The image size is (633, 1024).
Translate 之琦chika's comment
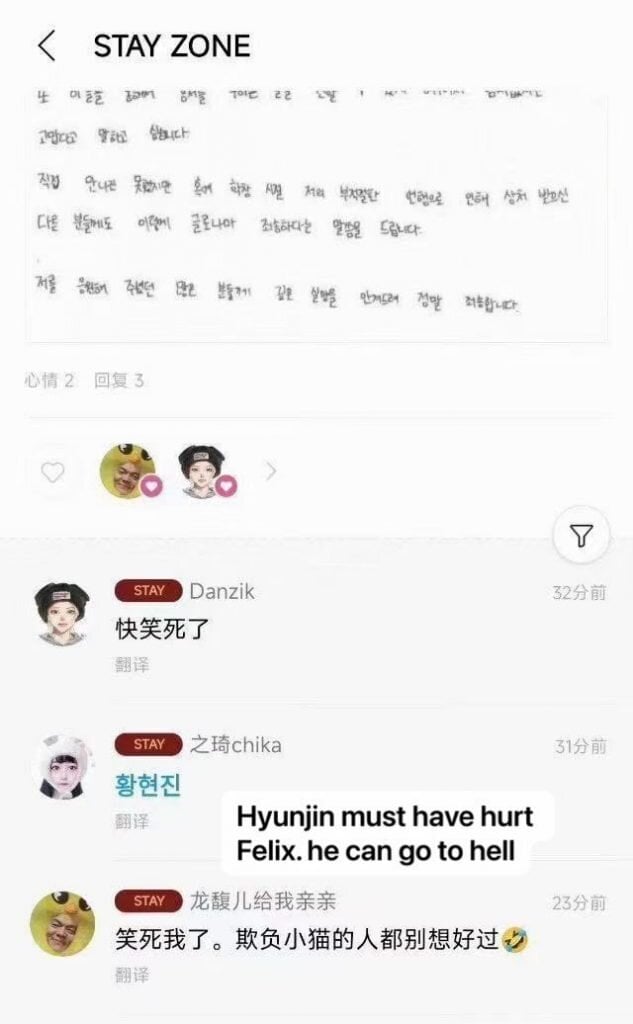(x=132, y=821)
